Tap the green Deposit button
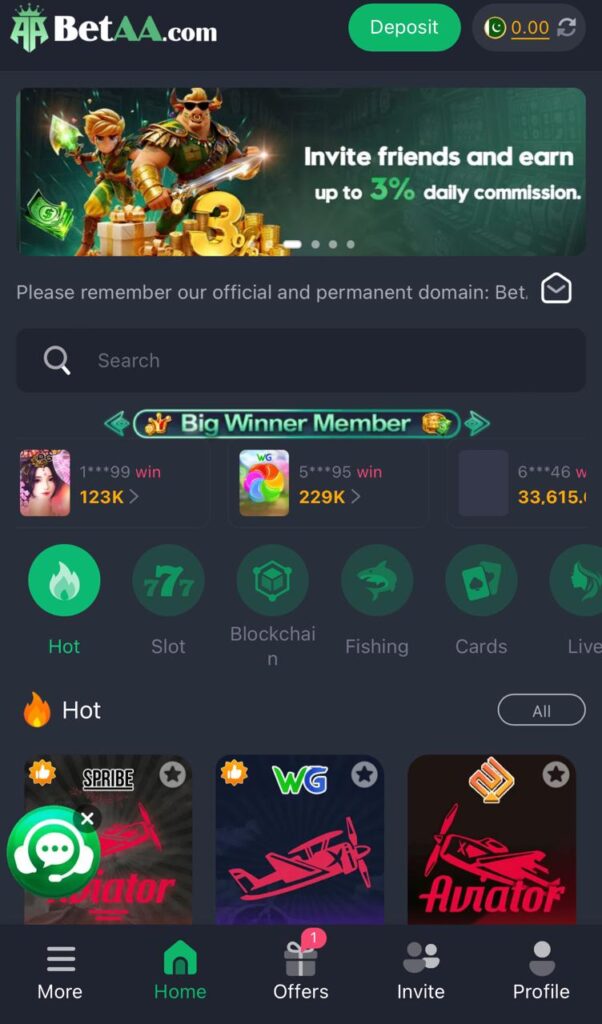 tap(404, 28)
